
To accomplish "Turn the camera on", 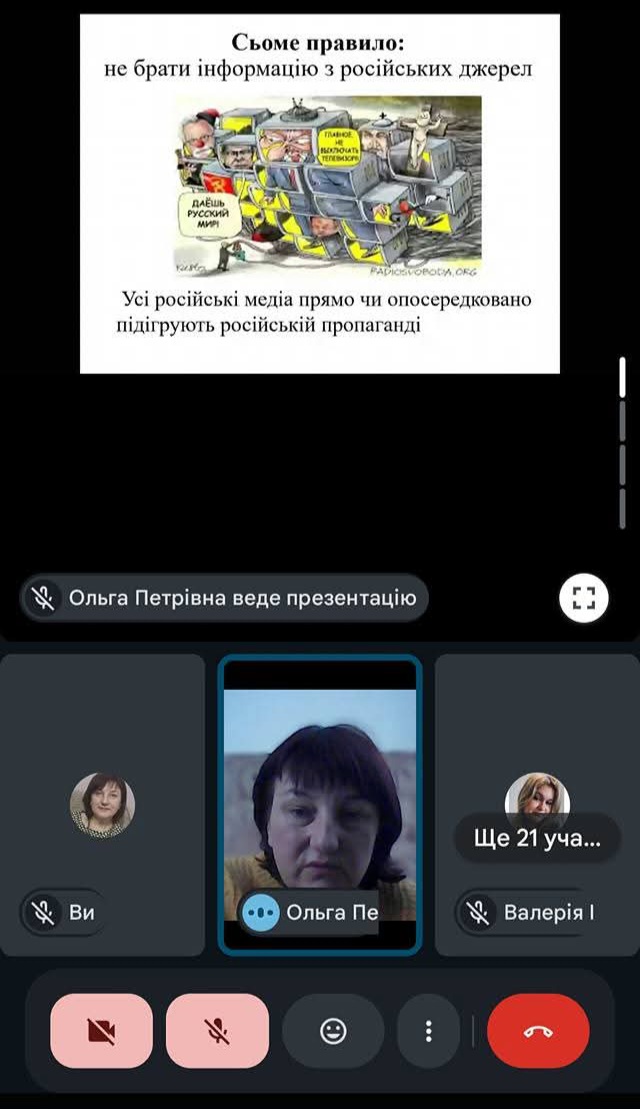I will pyautogui.click(x=101, y=1031).
